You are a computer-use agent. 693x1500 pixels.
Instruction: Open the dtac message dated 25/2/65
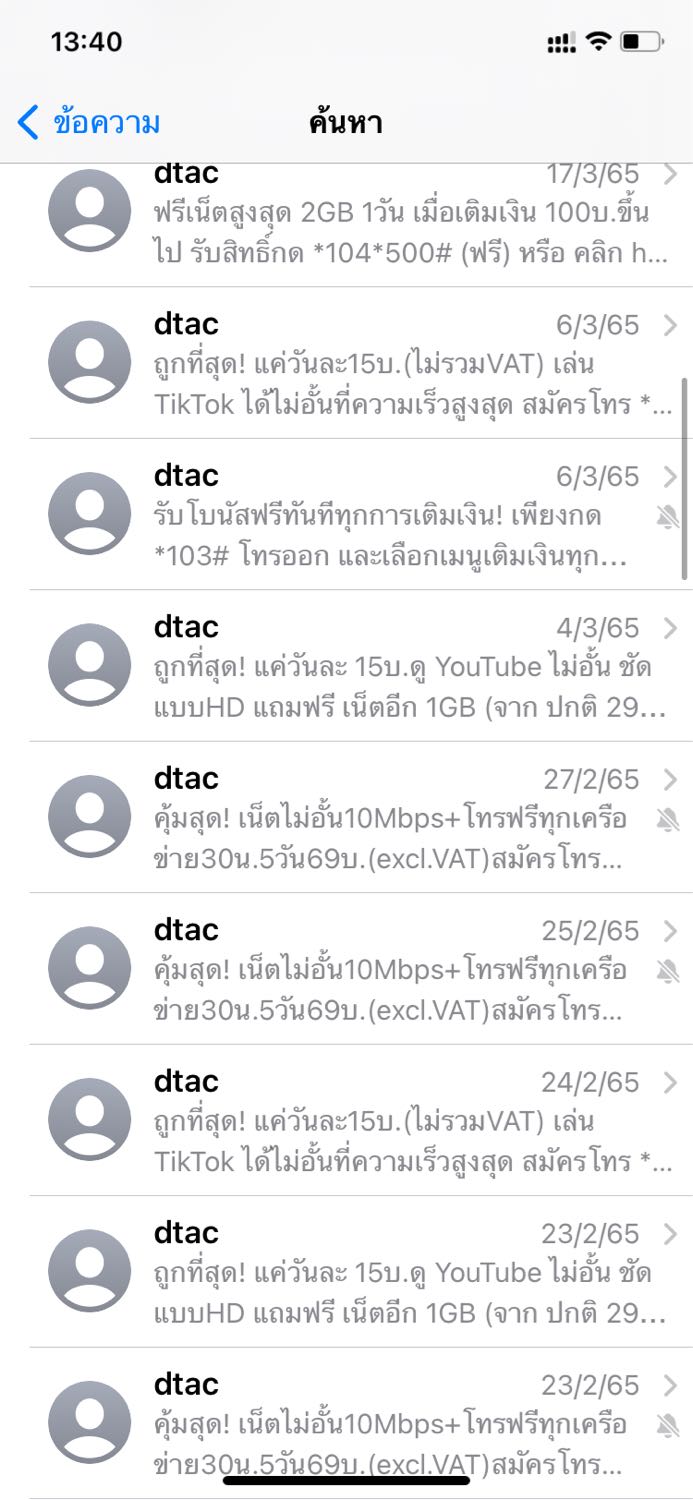coord(346,968)
